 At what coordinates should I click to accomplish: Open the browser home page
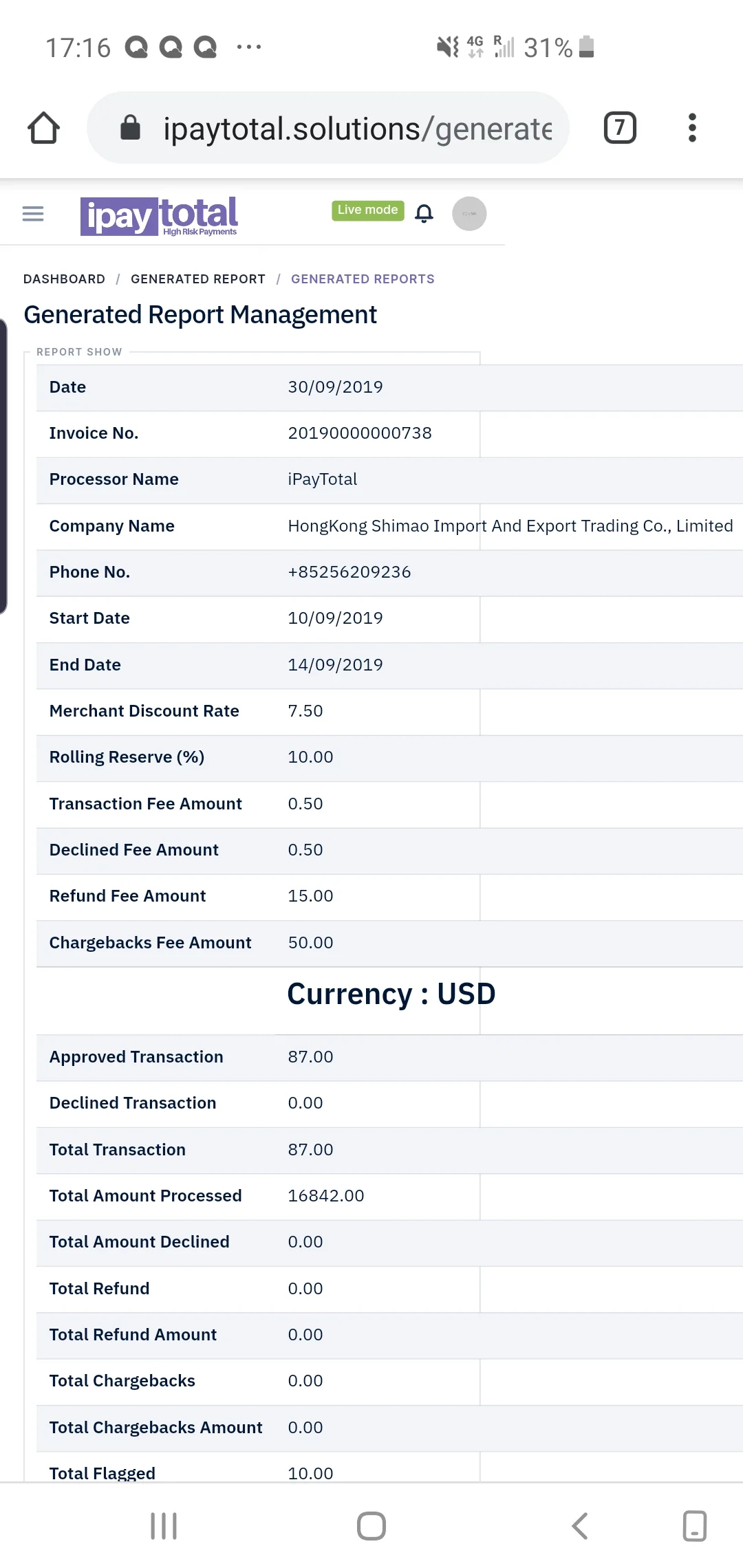(x=44, y=128)
